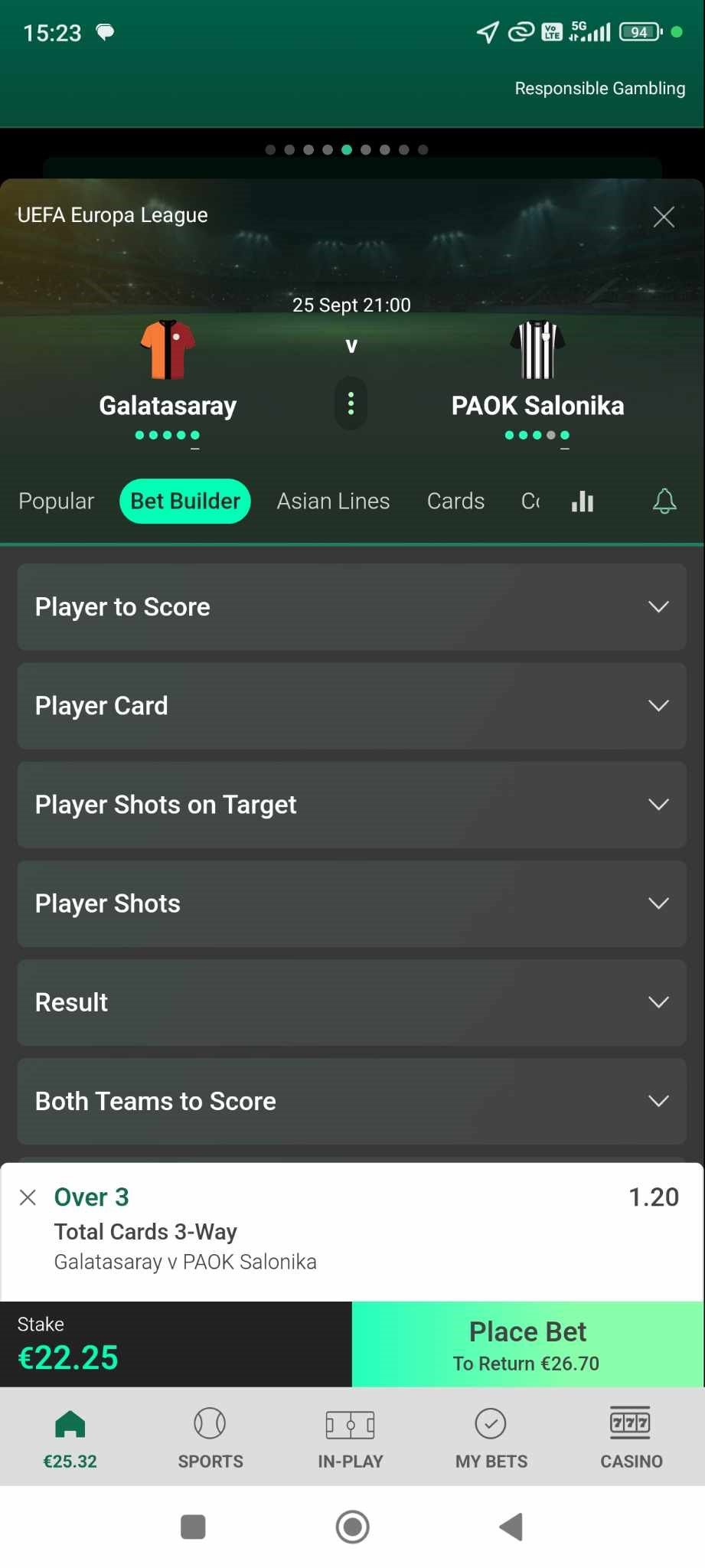The width and height of the screenshot is (705, 1568).
Task: Switch to the Asian Lines tab
Action: click(x=333, y=501)
